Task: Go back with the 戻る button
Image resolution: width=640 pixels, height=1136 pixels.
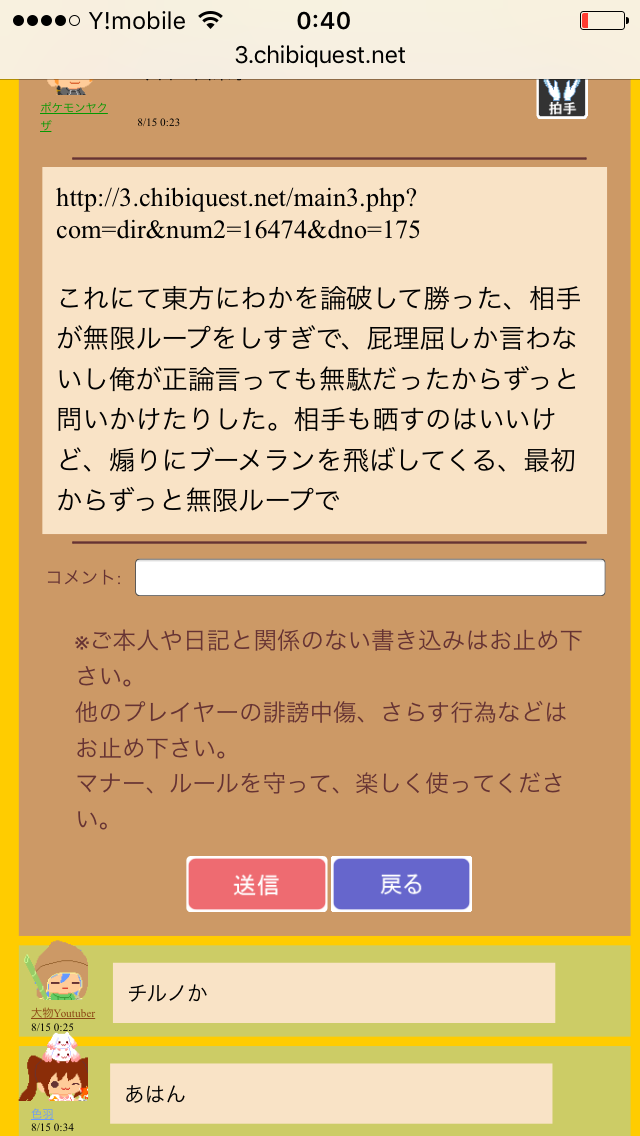Action: point(401,884)
